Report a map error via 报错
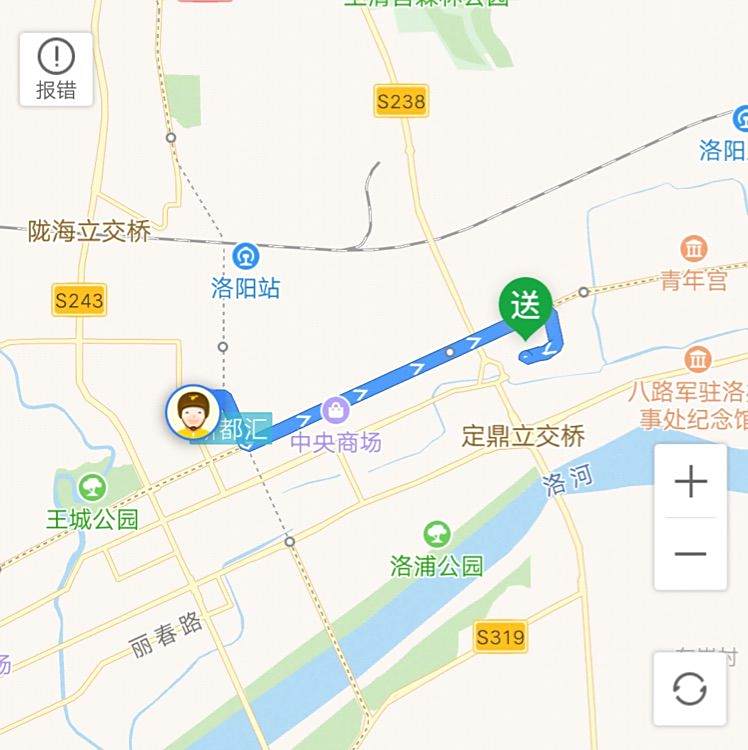Viewport: 748px width, 750px height. tap(56, 69)
